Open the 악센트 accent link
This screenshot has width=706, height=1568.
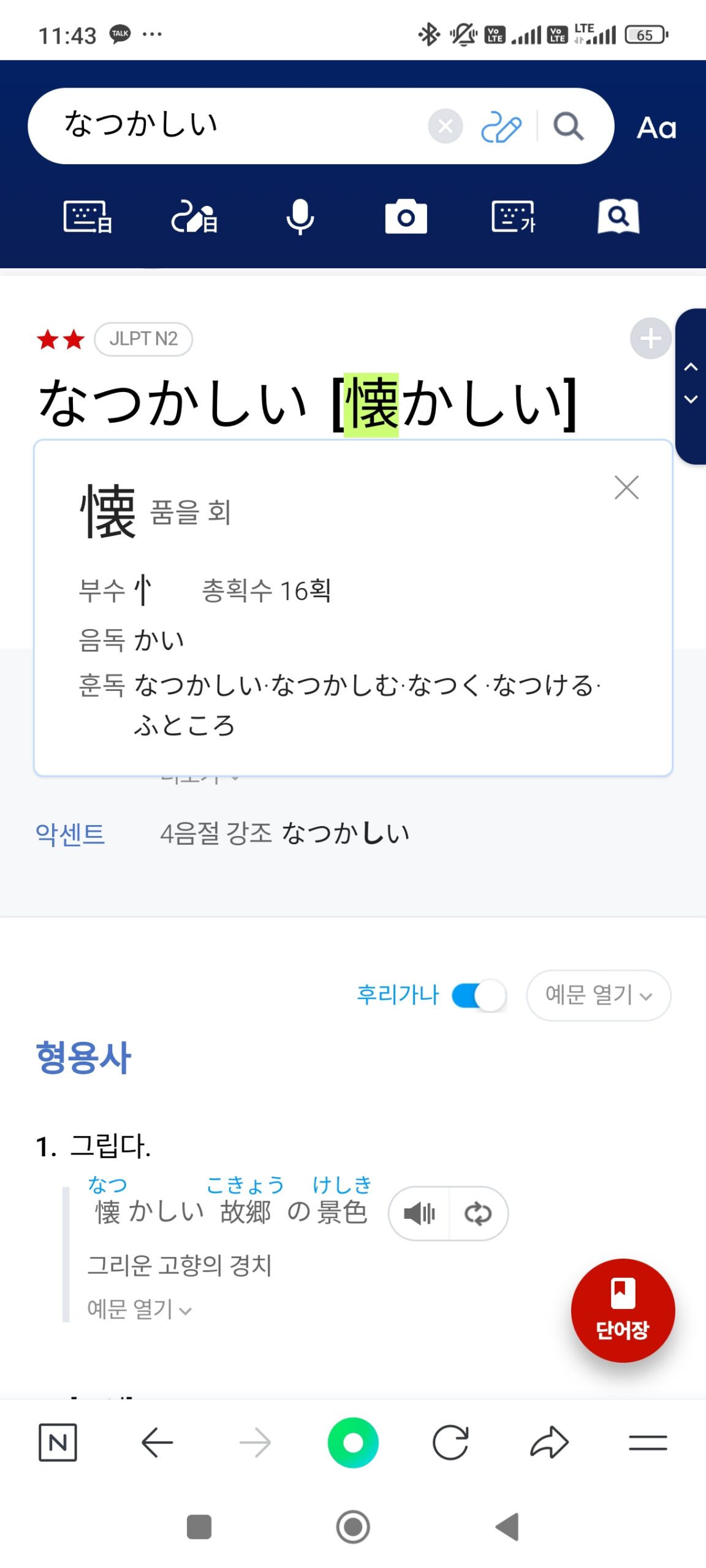click(70, 834)
